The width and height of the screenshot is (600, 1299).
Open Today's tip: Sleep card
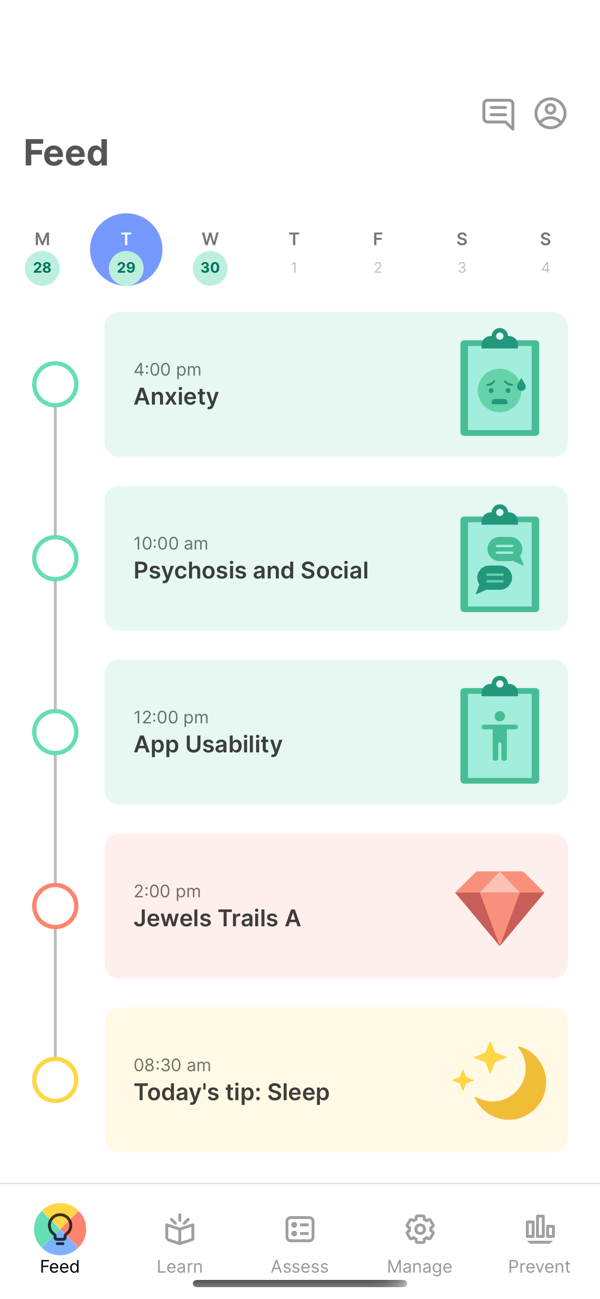(x=336, y=1080)
